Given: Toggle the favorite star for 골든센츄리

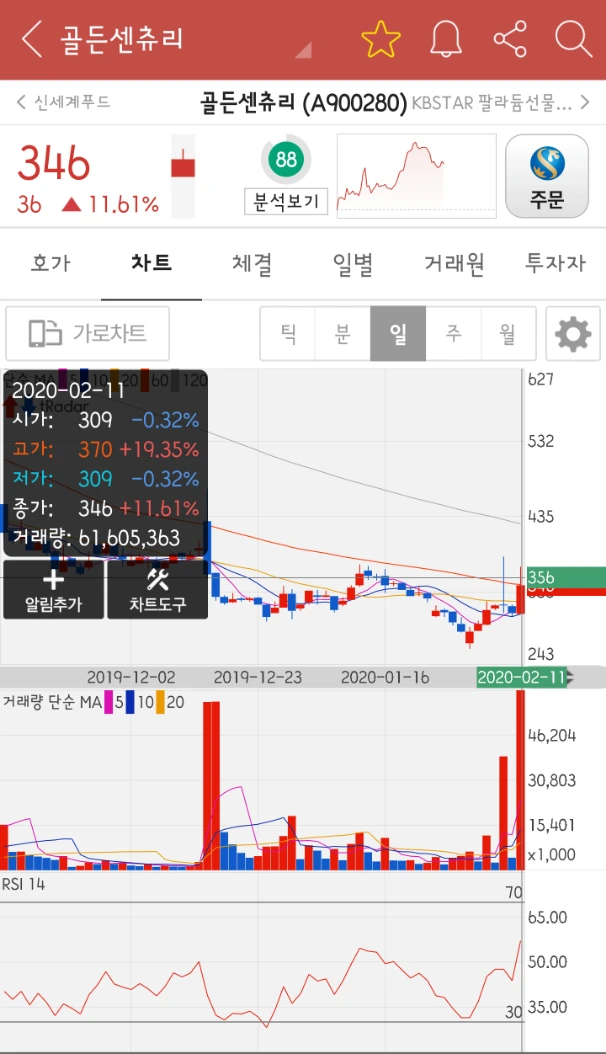Looking at the screenshot, I should pyautogui.click(x=380, y=39).
